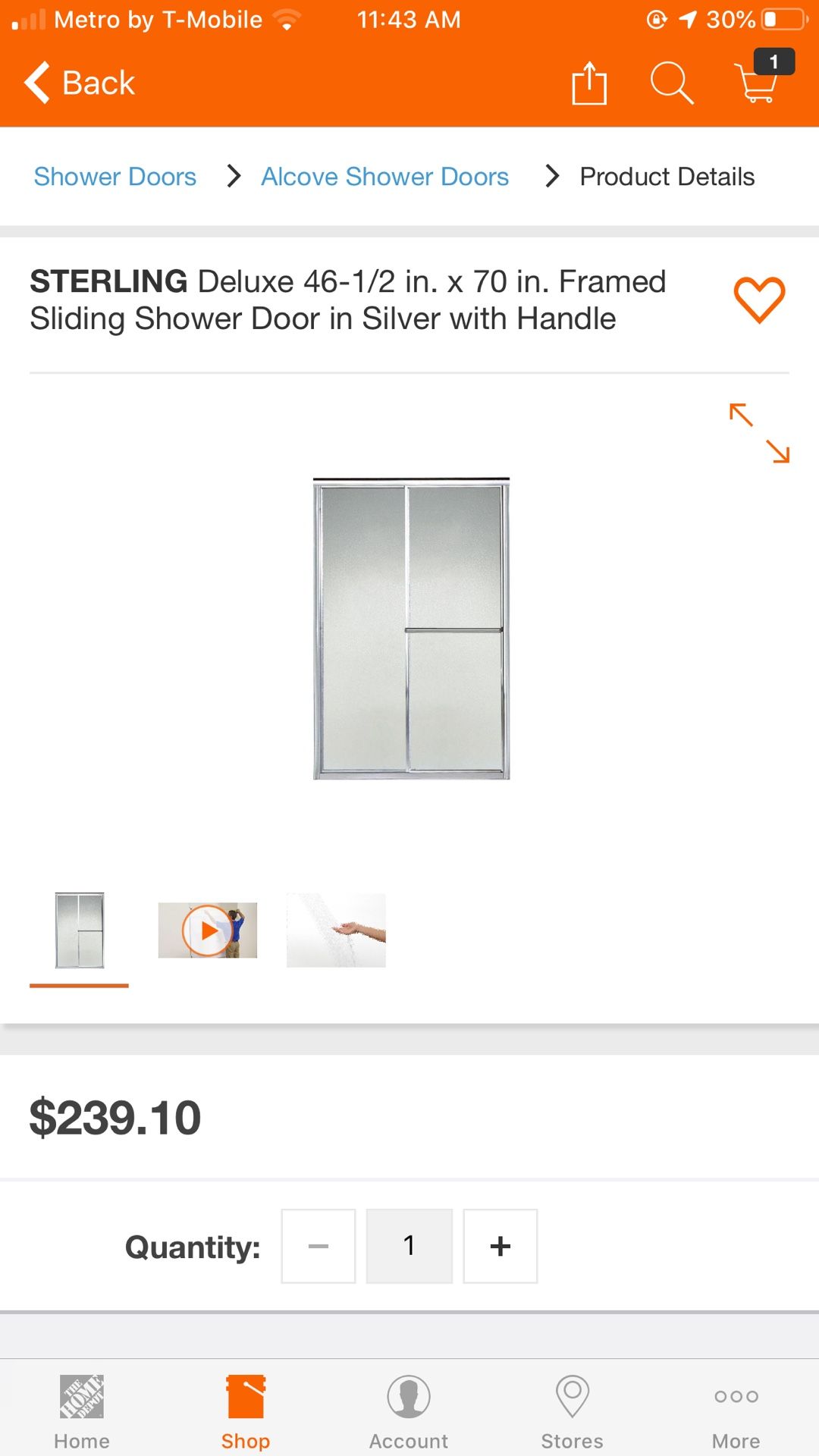Open the shopping cart
The height and width of the screenshot is (1456, 819).
[758, 81]
